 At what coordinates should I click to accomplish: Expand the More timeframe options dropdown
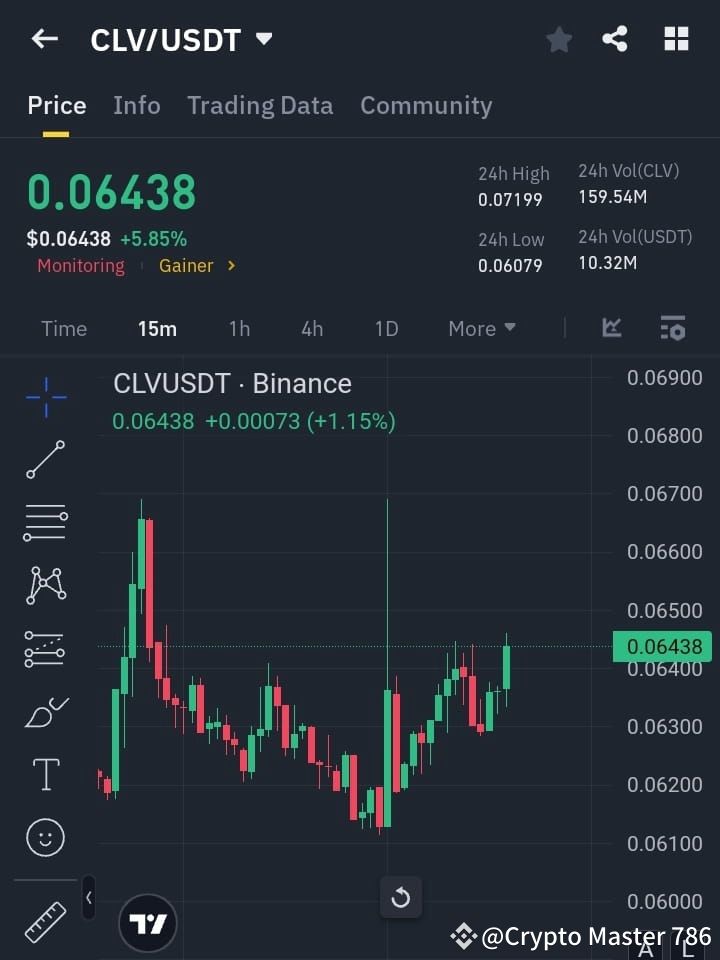click(x=481, y=328)
